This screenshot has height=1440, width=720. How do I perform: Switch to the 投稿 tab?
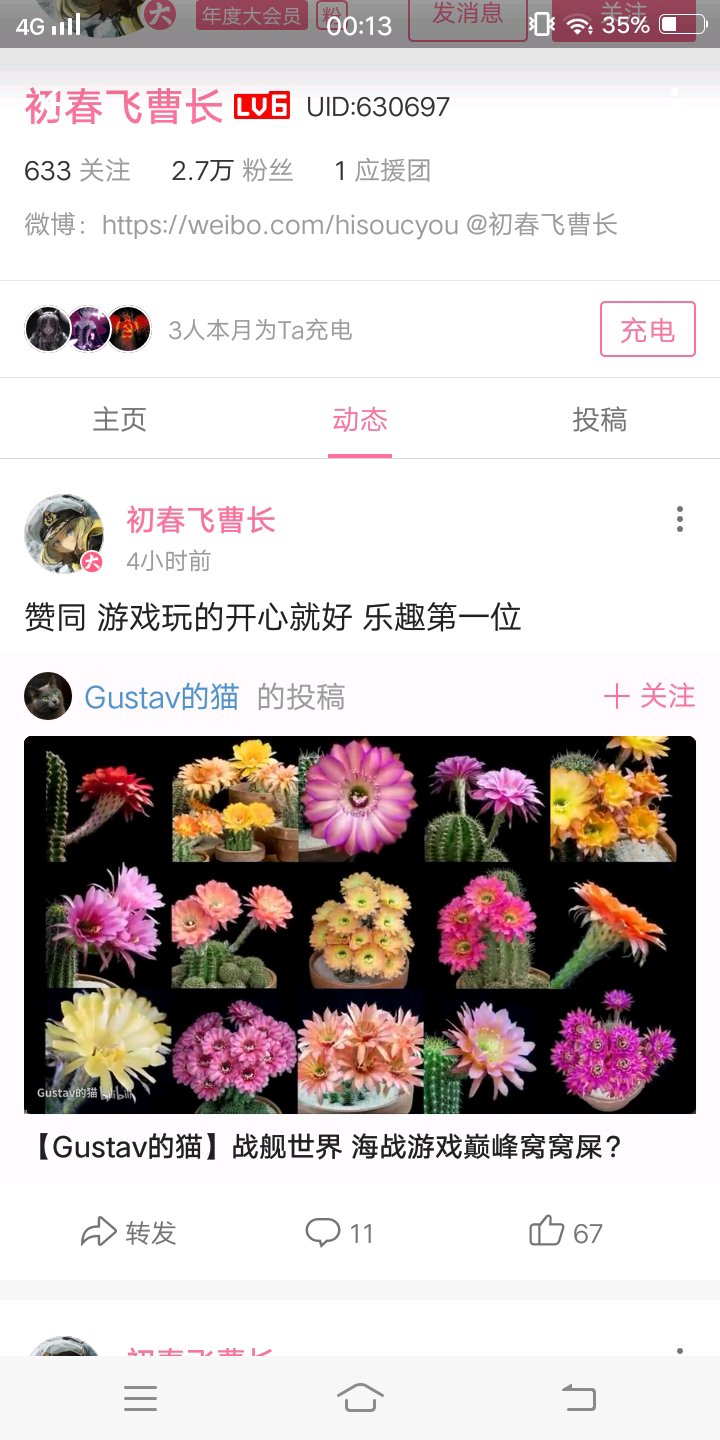click(x=599, y=419)
